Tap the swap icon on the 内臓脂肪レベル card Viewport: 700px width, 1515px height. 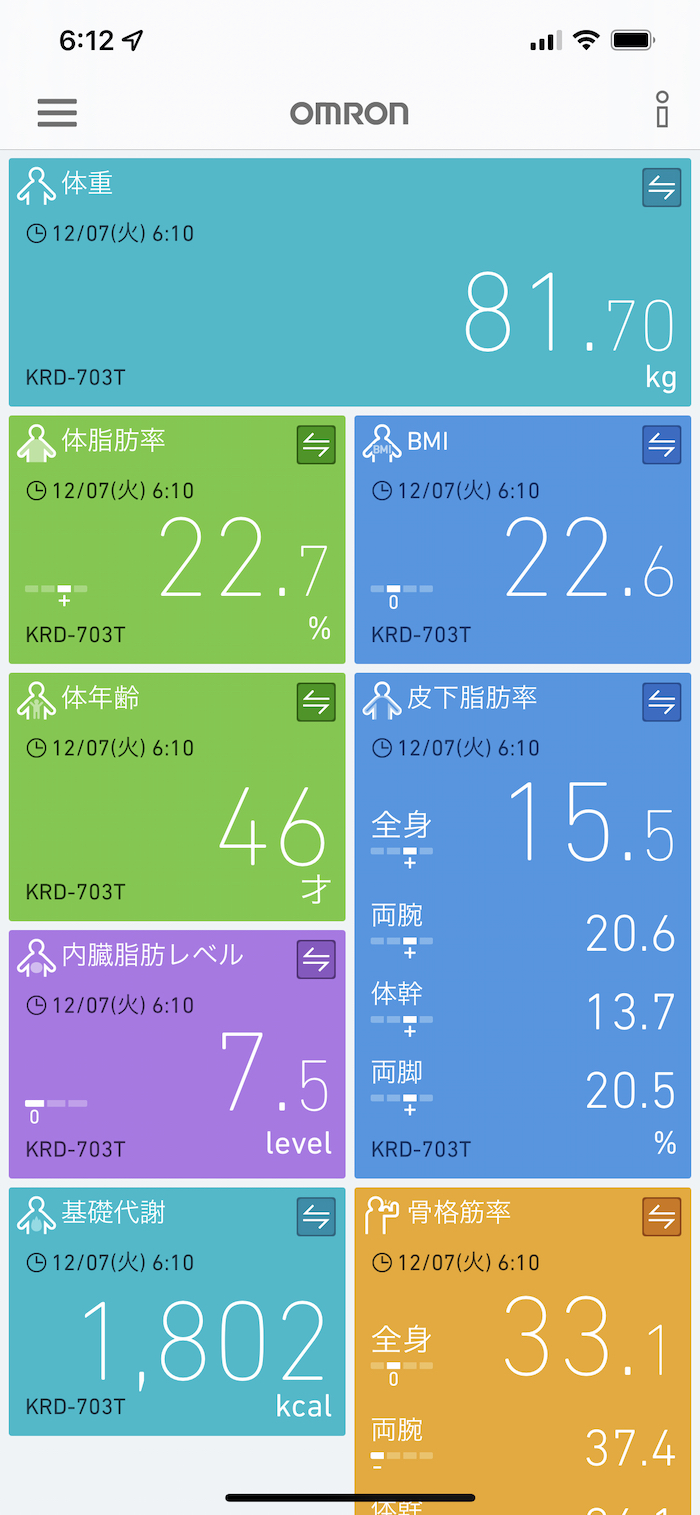[x=316, y=960]
